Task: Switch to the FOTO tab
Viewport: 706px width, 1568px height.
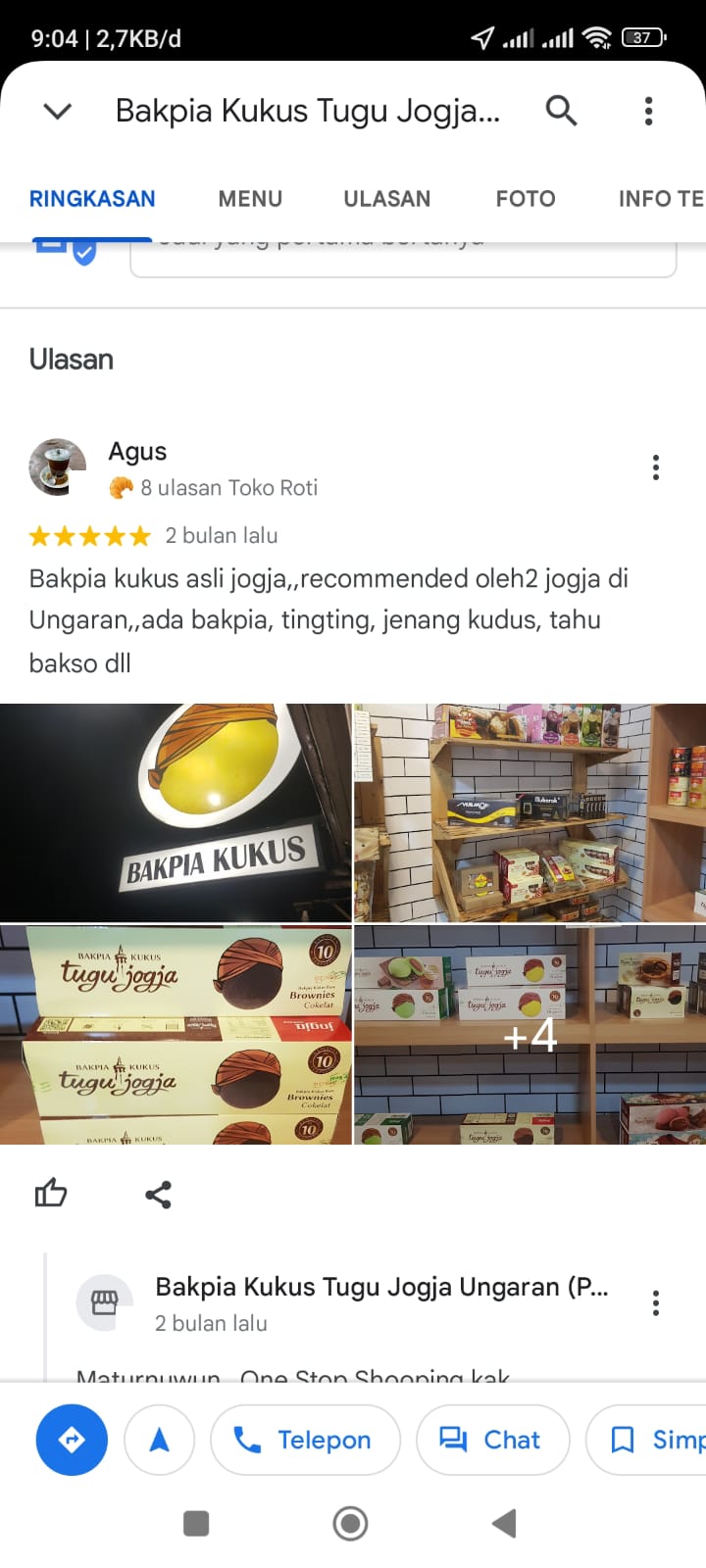Action: tap(526, 199)
